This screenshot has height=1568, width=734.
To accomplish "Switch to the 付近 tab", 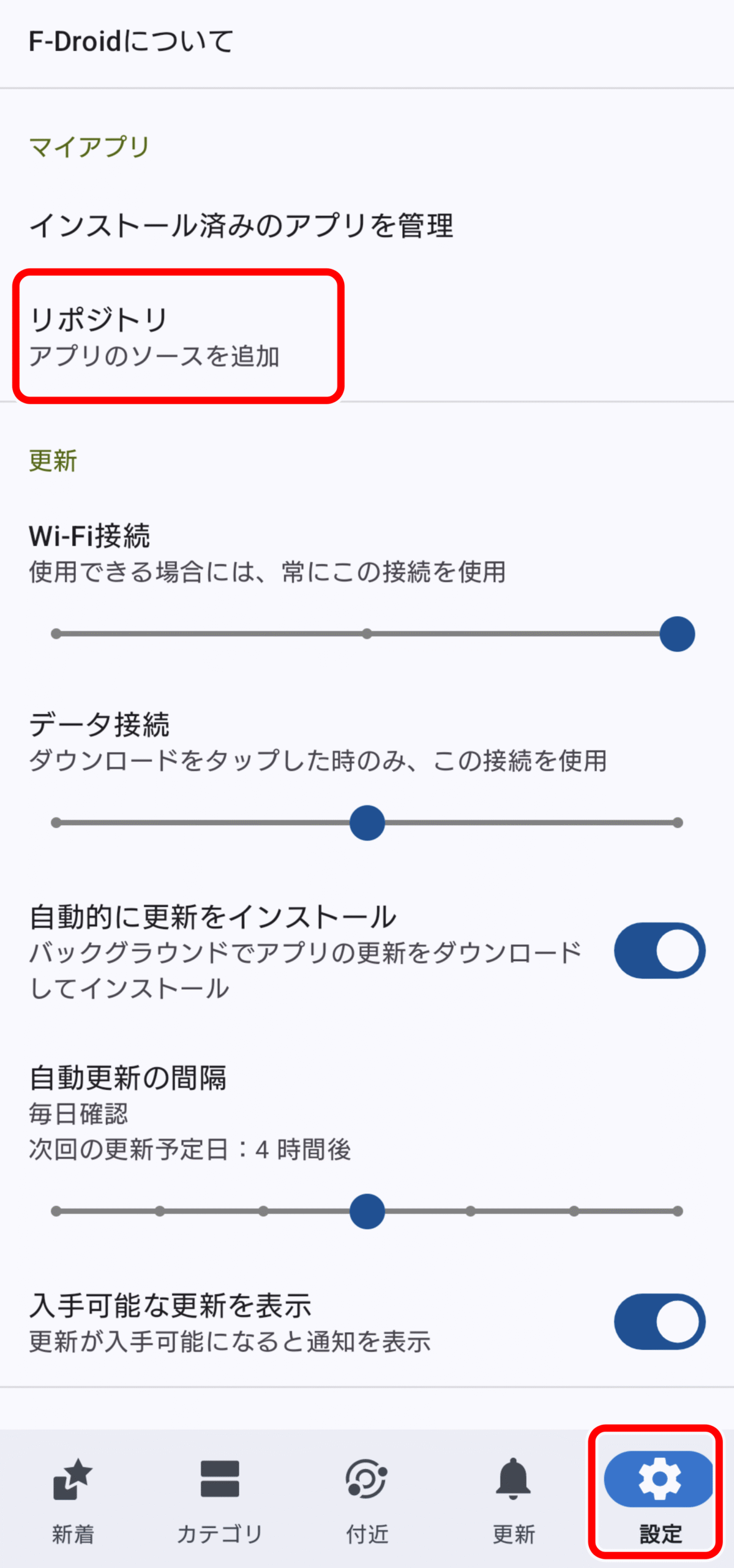I will pos(367,1498).
